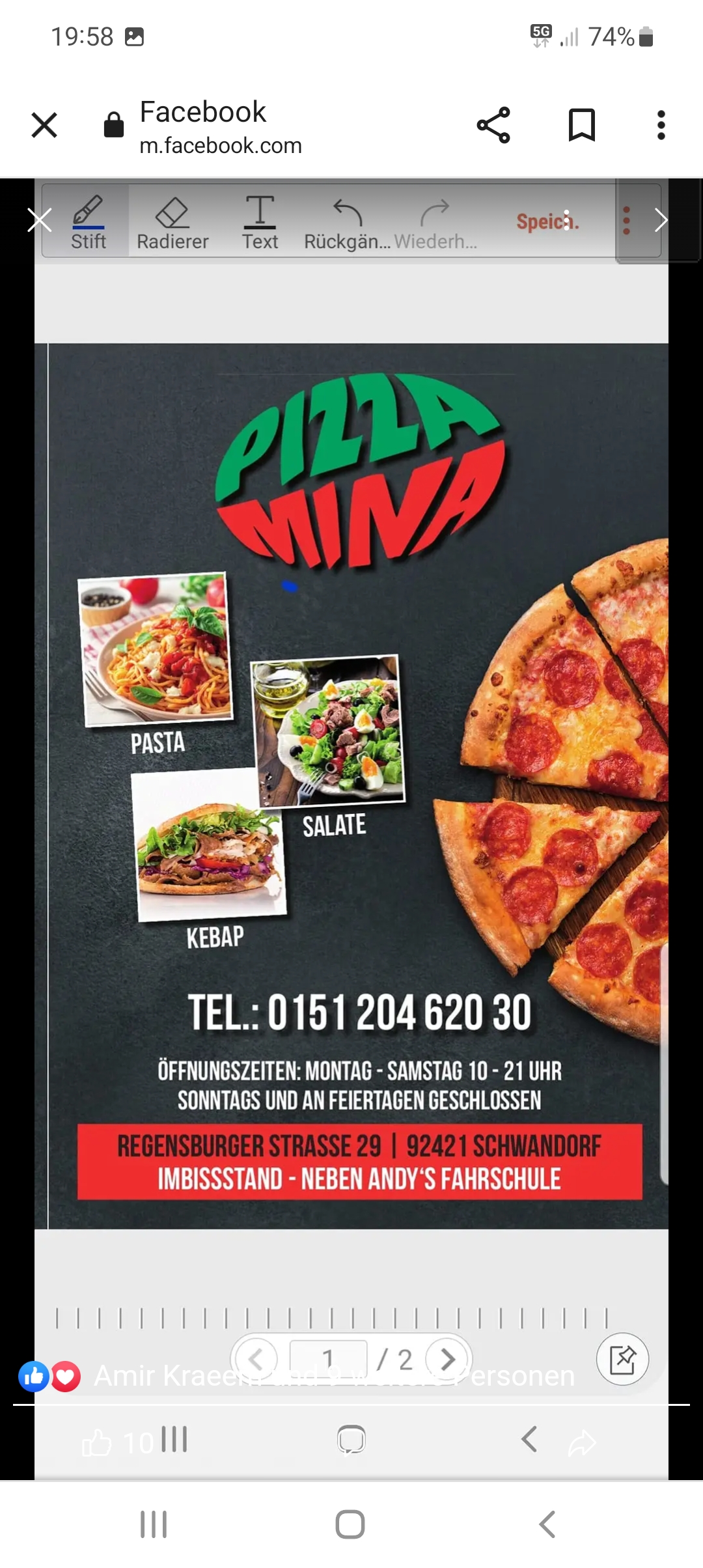Share this Facebook page

[x=493, y=125]
